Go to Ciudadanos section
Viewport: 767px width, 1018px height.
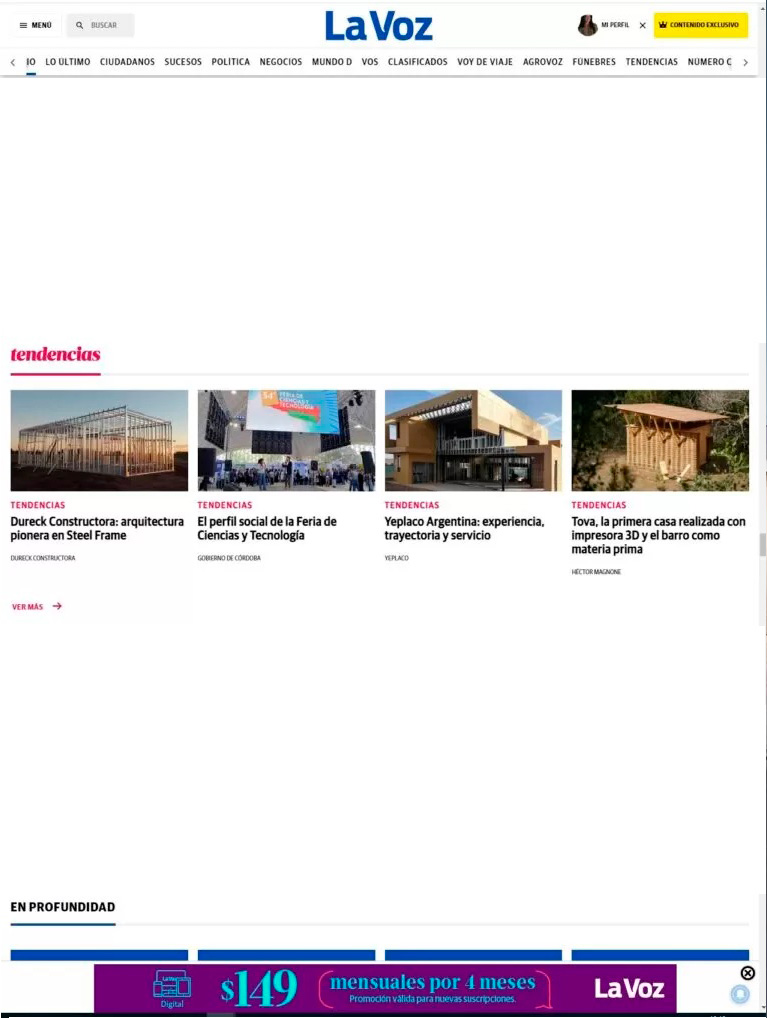point(127,62)
